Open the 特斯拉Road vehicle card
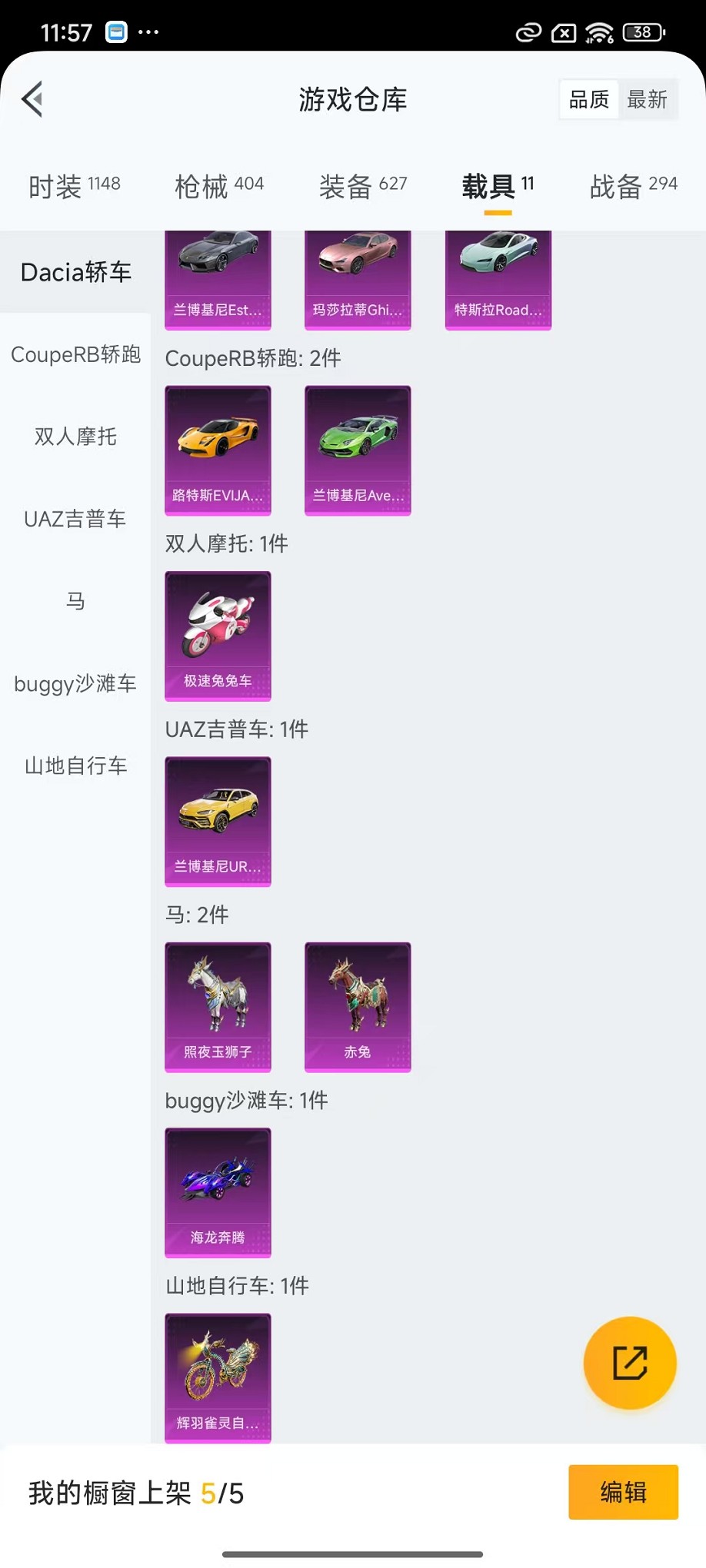Screen dimensions: 706x1568 click(x=498, y=281)
